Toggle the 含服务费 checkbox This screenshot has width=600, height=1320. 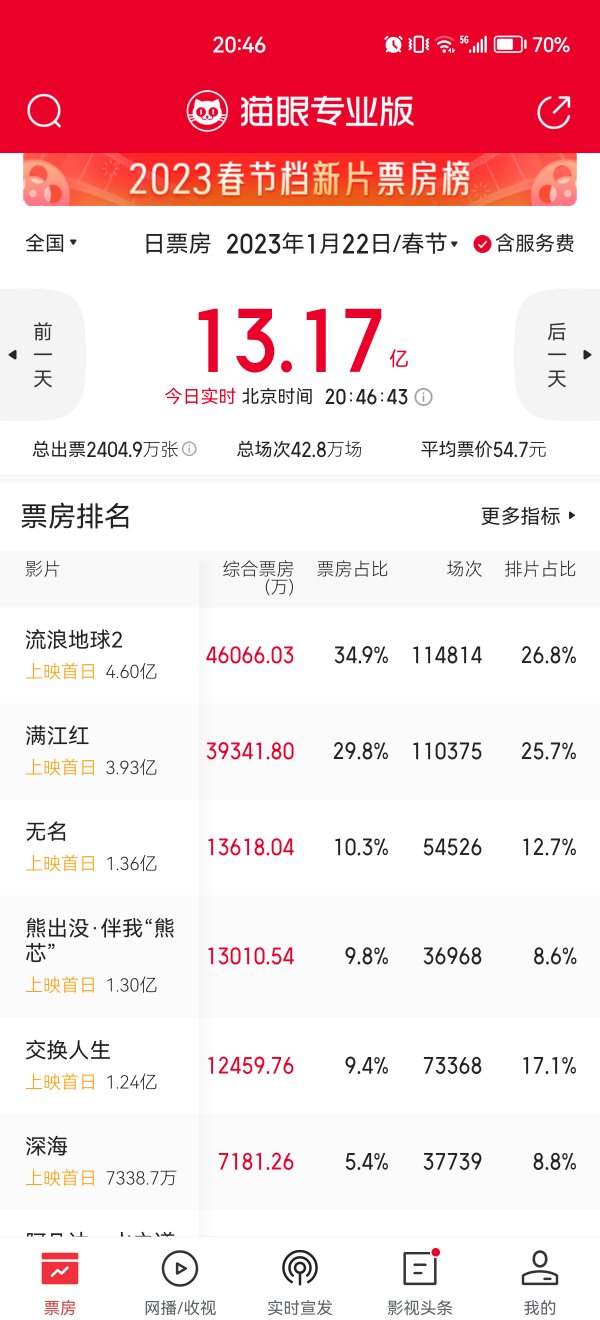(x=524, y=244)
